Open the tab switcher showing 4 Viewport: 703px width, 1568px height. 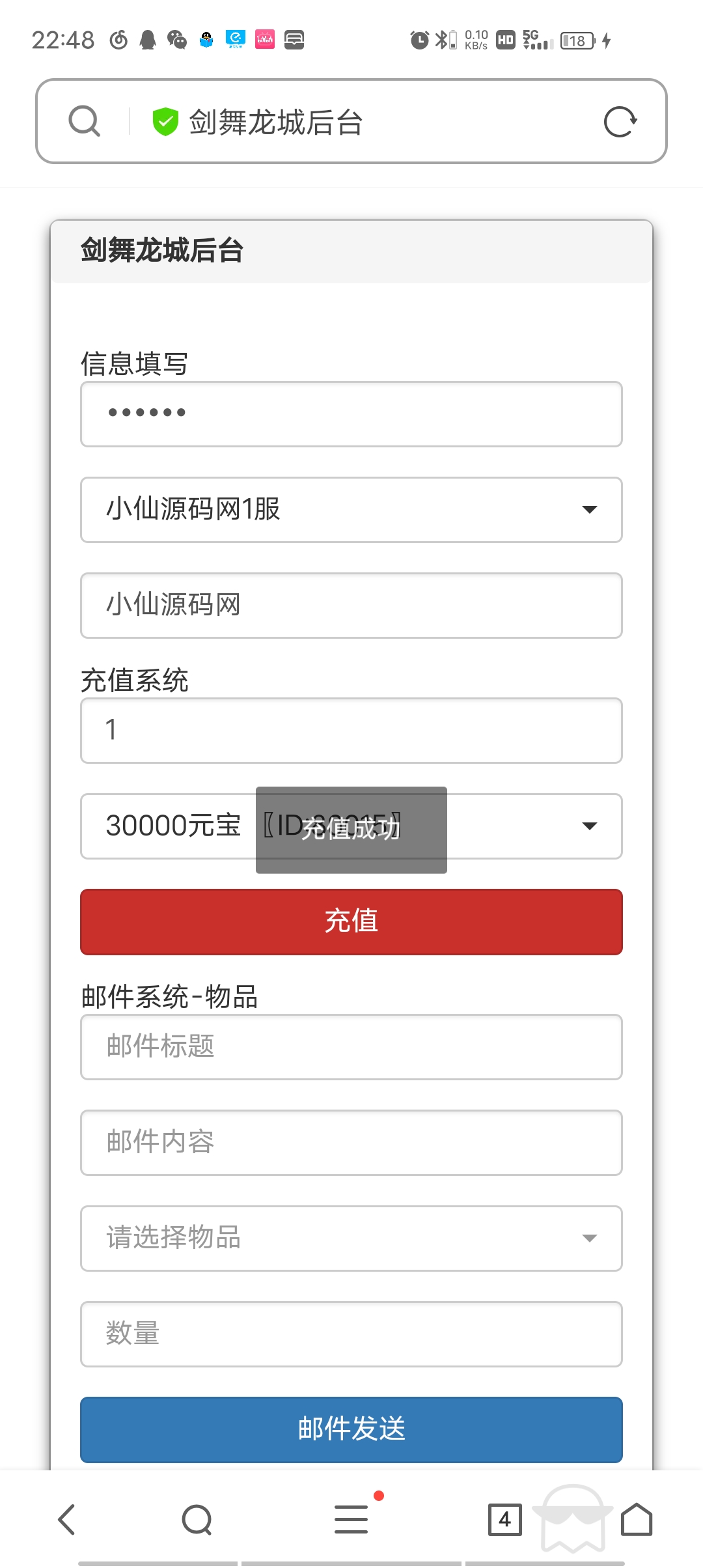505,1520
